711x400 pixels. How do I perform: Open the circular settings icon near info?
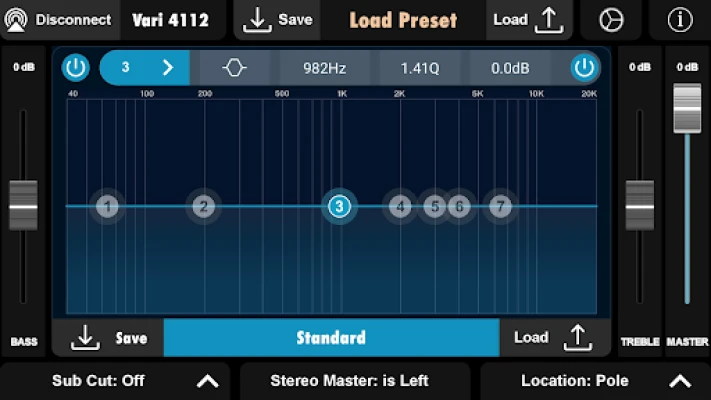[611, 20]
